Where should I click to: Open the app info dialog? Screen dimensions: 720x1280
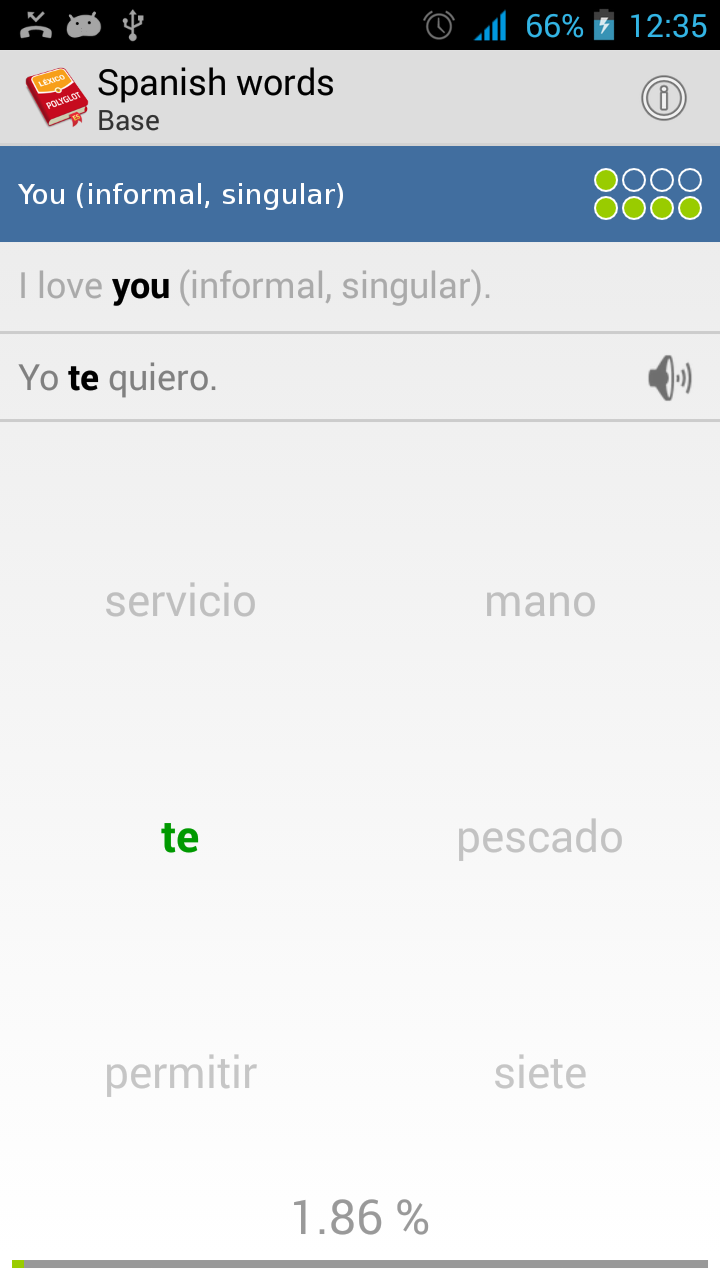pos(663,98)
